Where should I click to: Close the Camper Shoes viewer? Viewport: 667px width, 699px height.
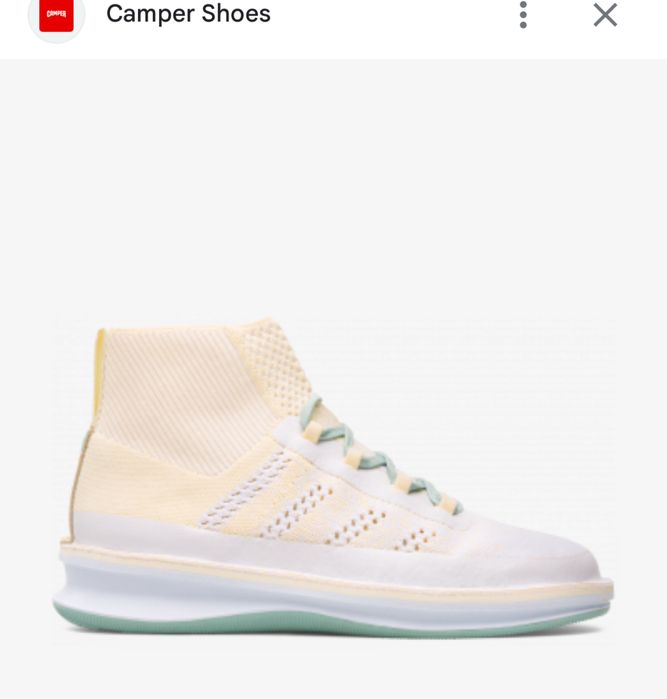(x=605, y=15)
